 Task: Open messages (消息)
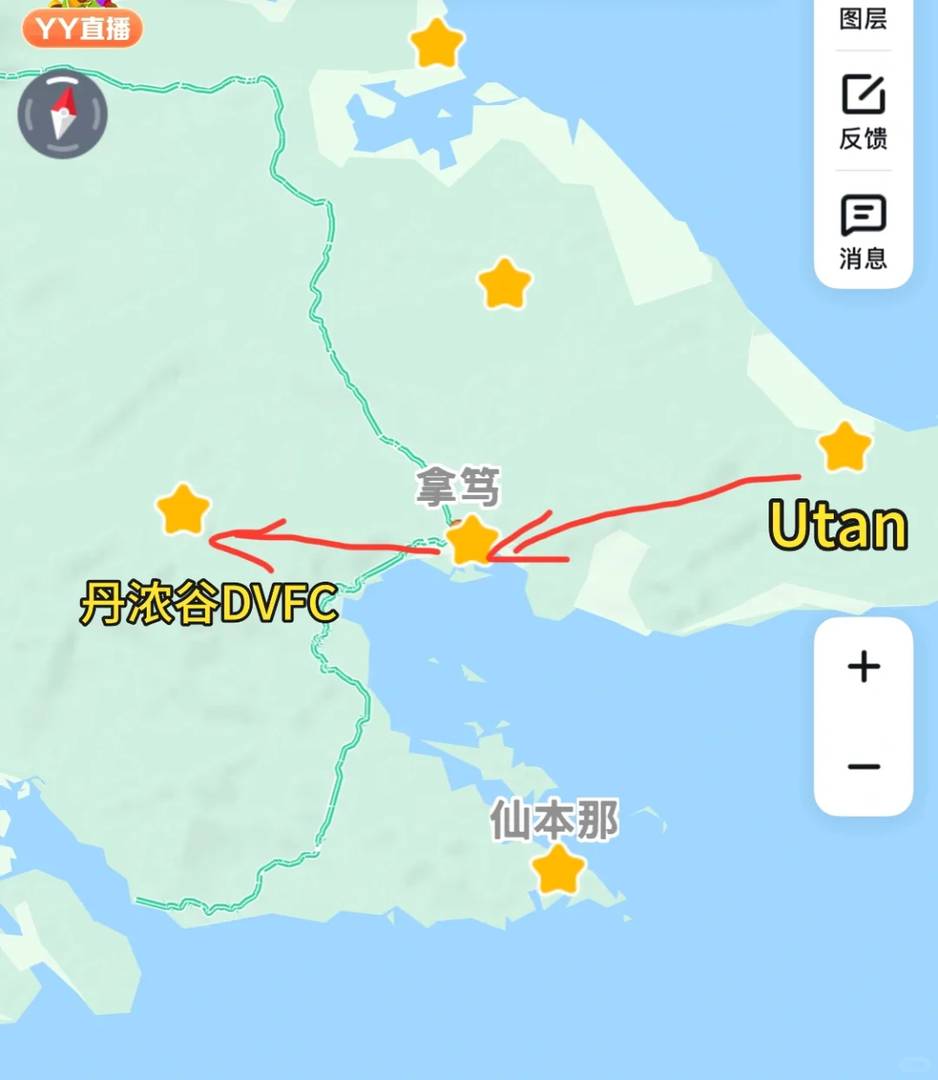tap(862, 231)
